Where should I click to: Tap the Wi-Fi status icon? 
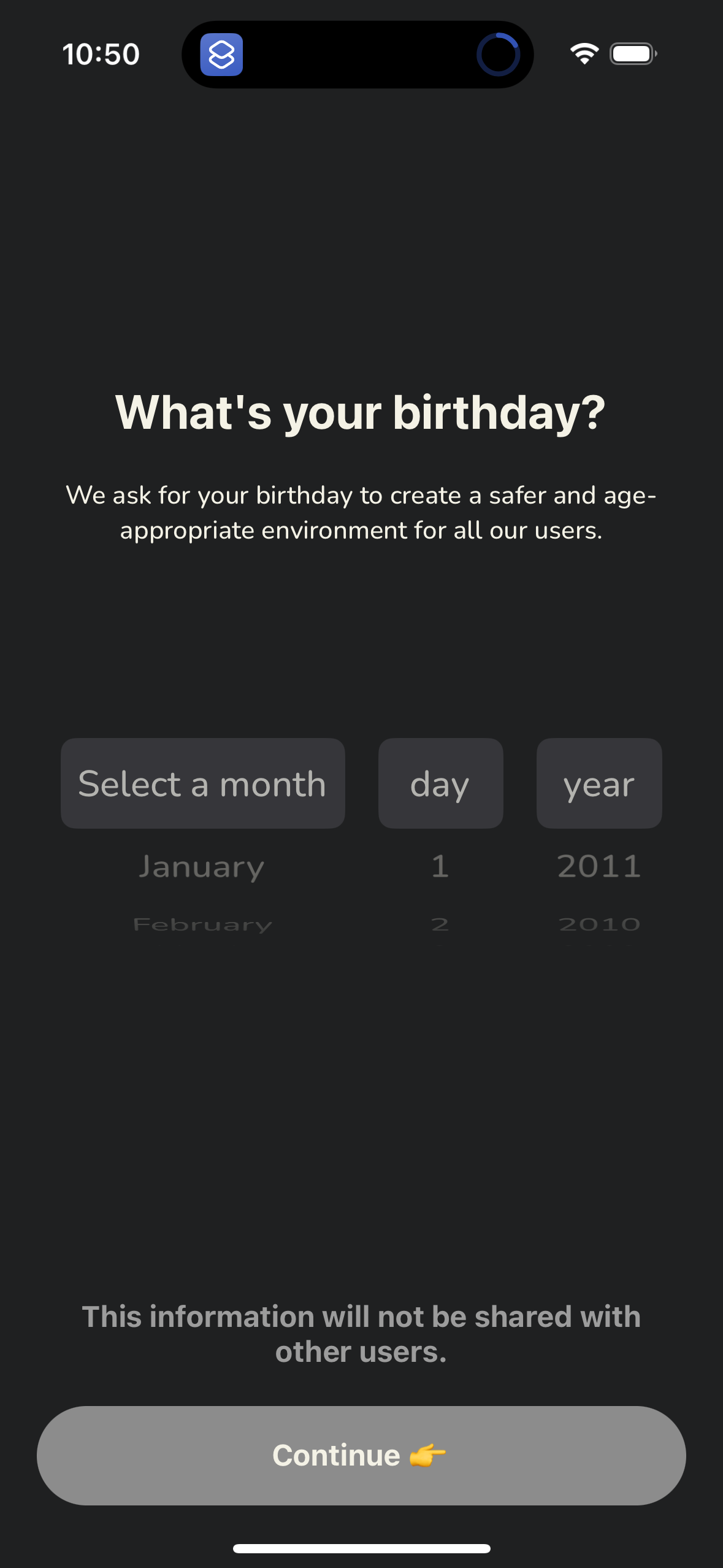[x=583, y=54]
